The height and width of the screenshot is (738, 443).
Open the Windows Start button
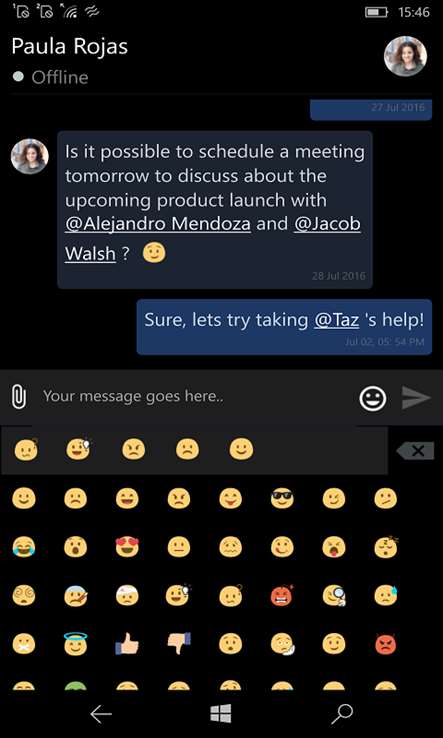point(221,714)
